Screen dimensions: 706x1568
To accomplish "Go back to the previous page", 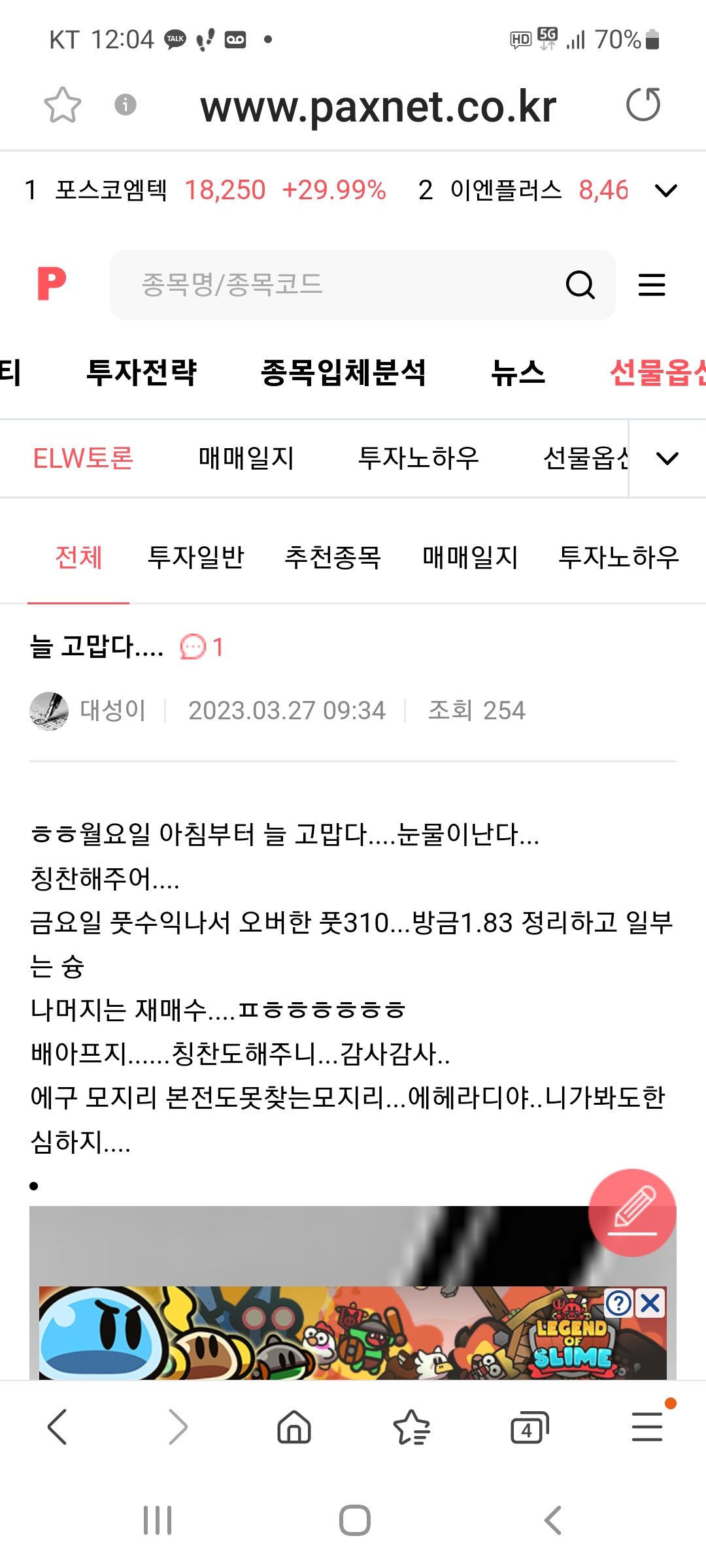I will click(58, 1427).
